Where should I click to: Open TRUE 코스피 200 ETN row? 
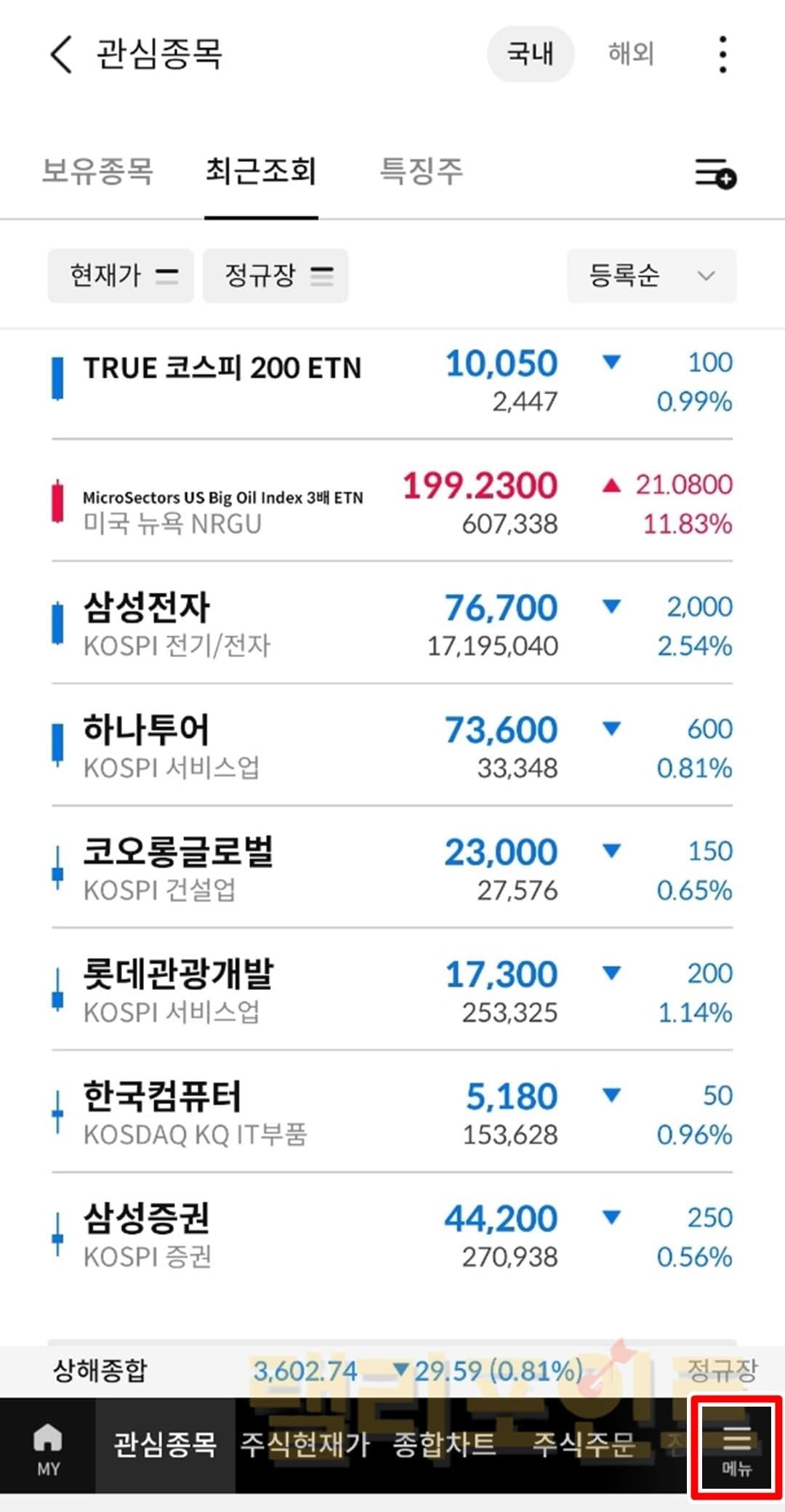point(222,369)
